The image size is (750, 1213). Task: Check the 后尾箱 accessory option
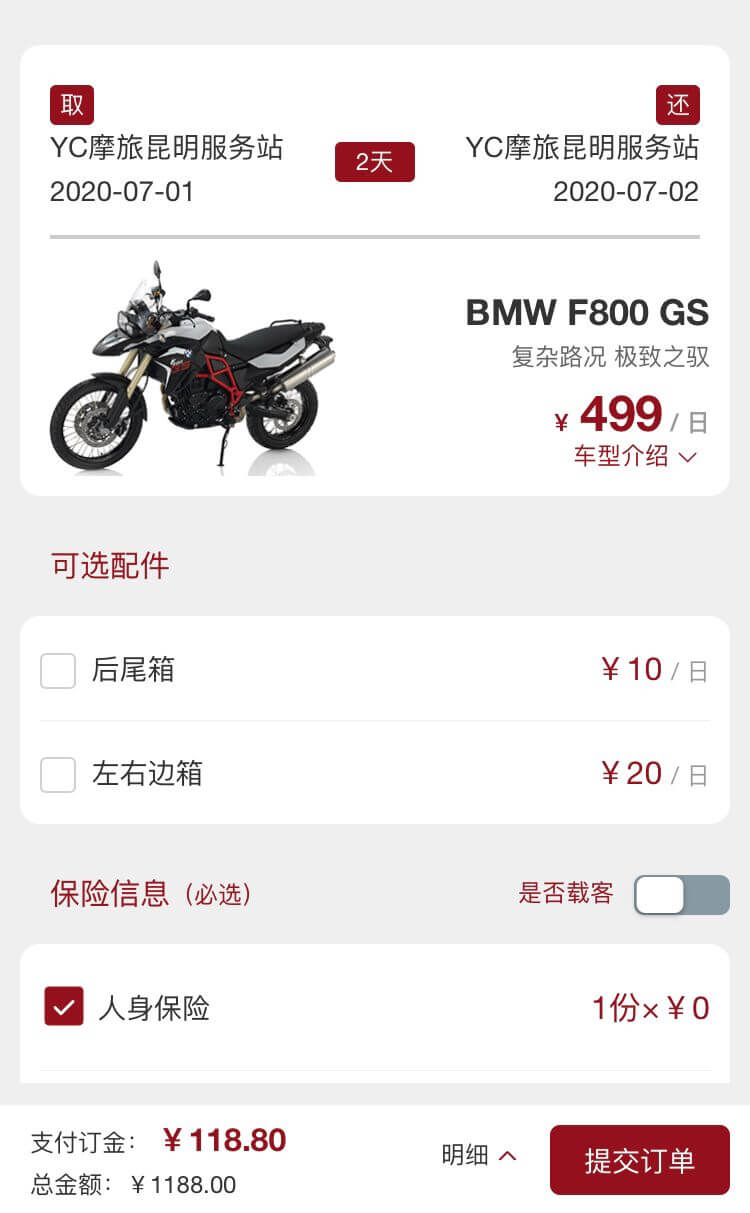[58, 670]
